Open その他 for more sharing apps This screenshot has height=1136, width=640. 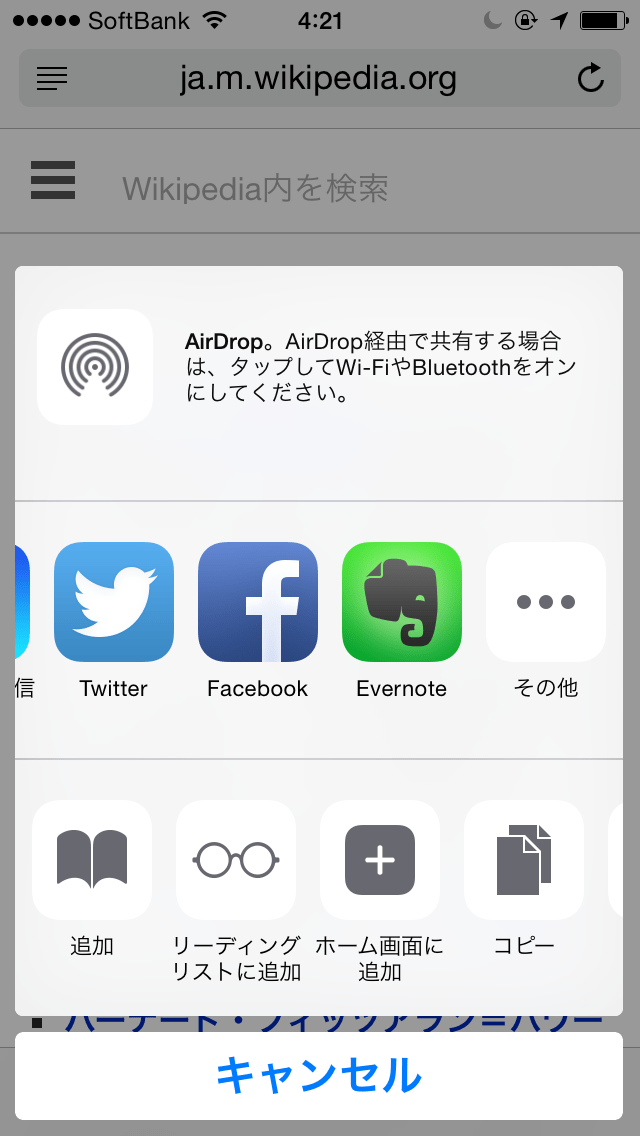546,602
